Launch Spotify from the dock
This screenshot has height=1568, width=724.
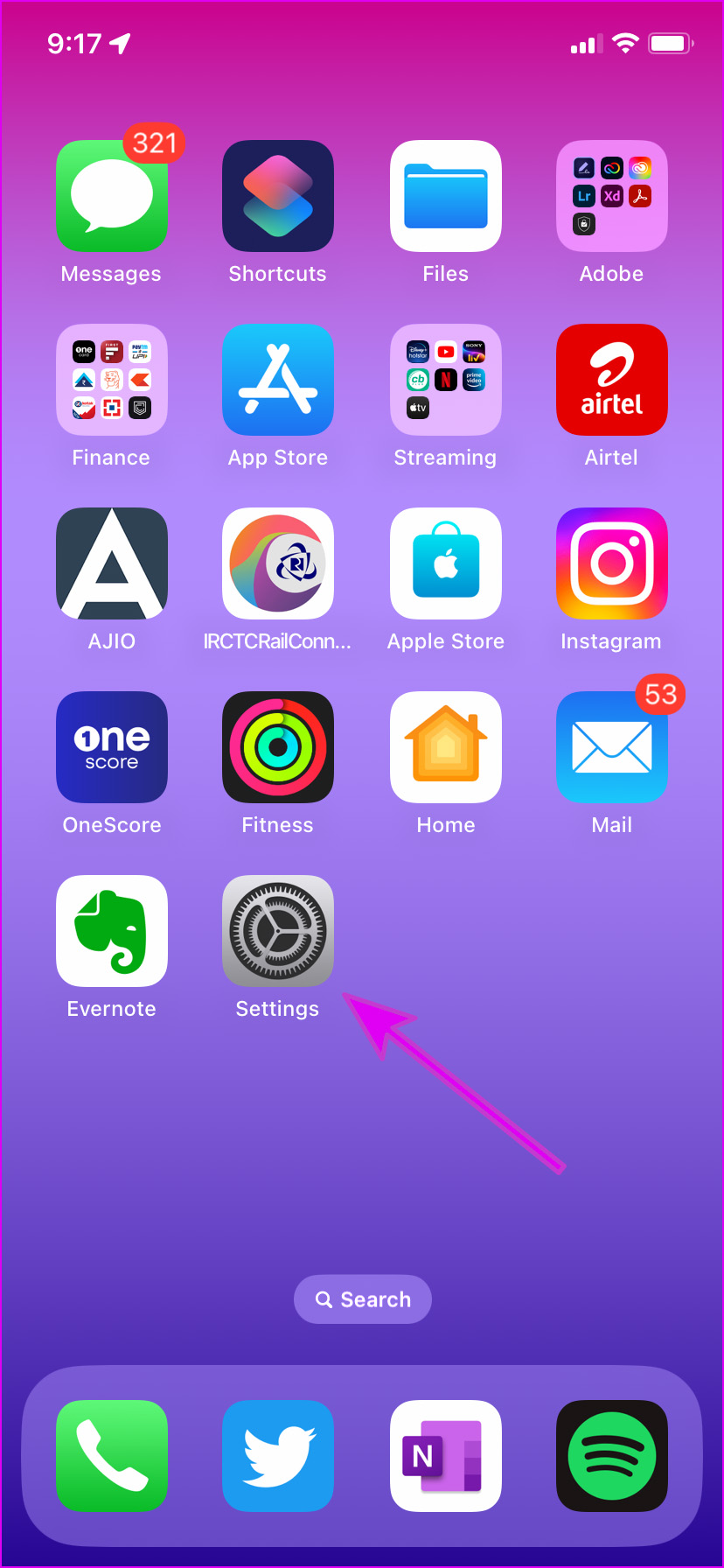[x=612, y=1455]
